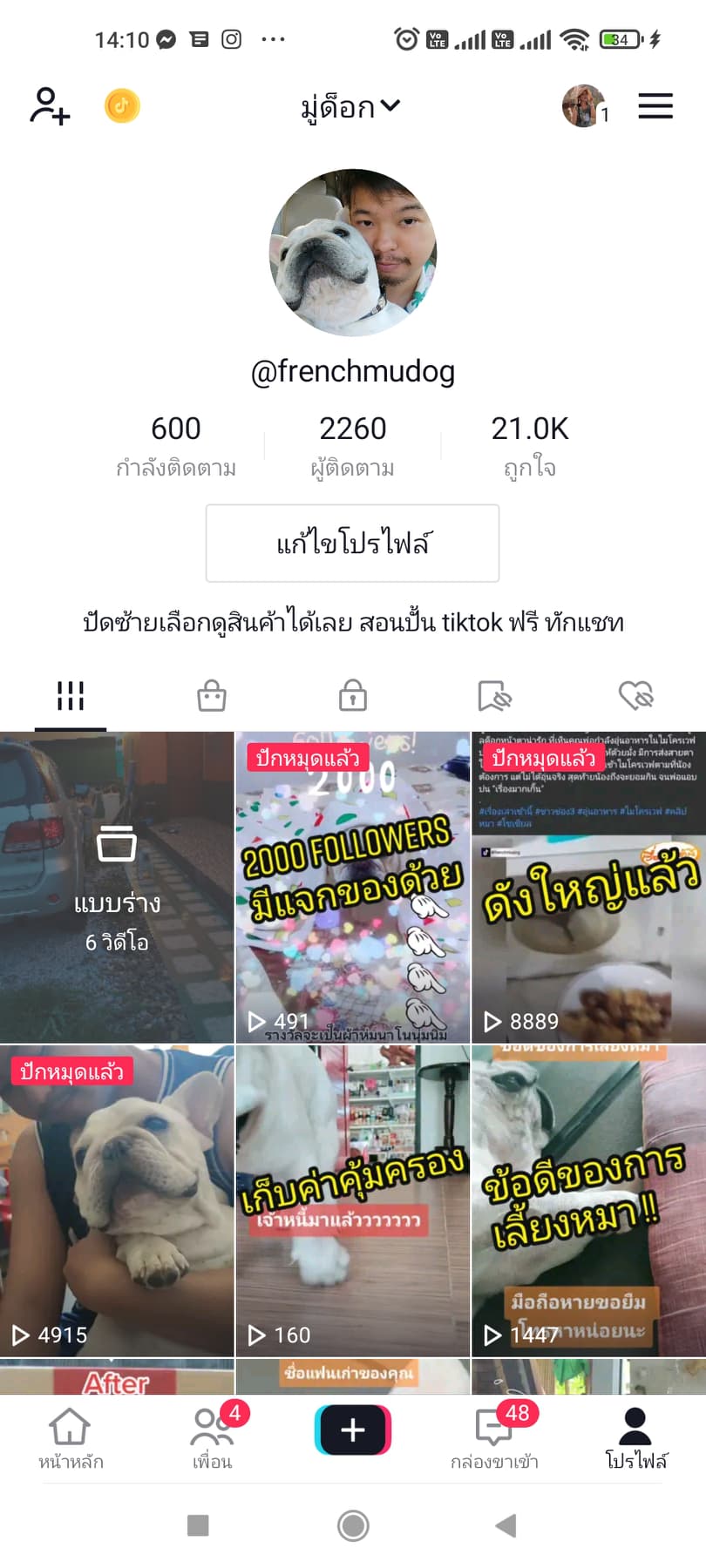Open the video with 160 views

click(x=352, y=1200)
